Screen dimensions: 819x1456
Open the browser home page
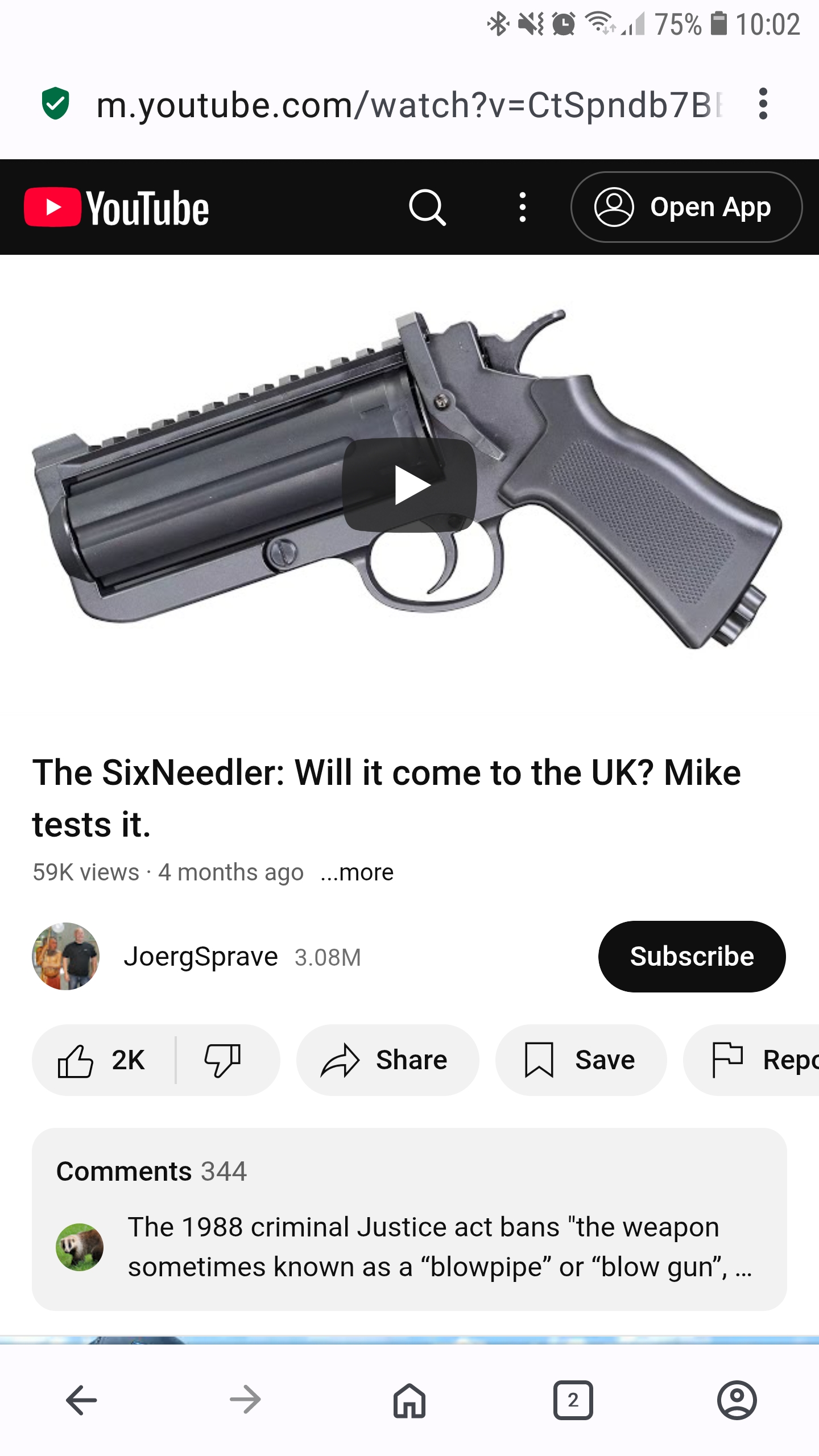pyautogui.click(x=409, y=1400)
